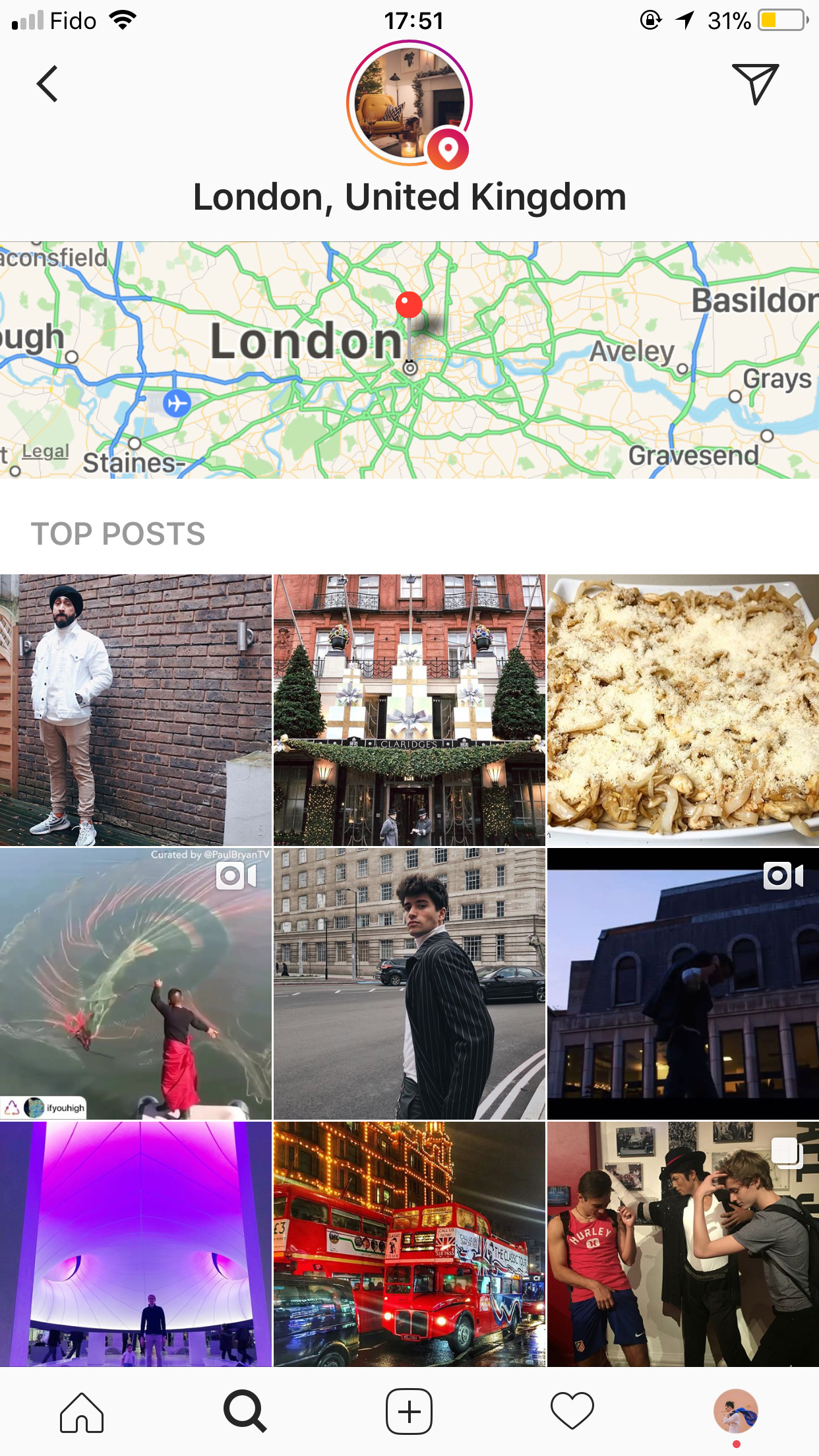Go back using the top-left arrow
The width and height of the screenshot is (819, 1456).
click(47, 84)
